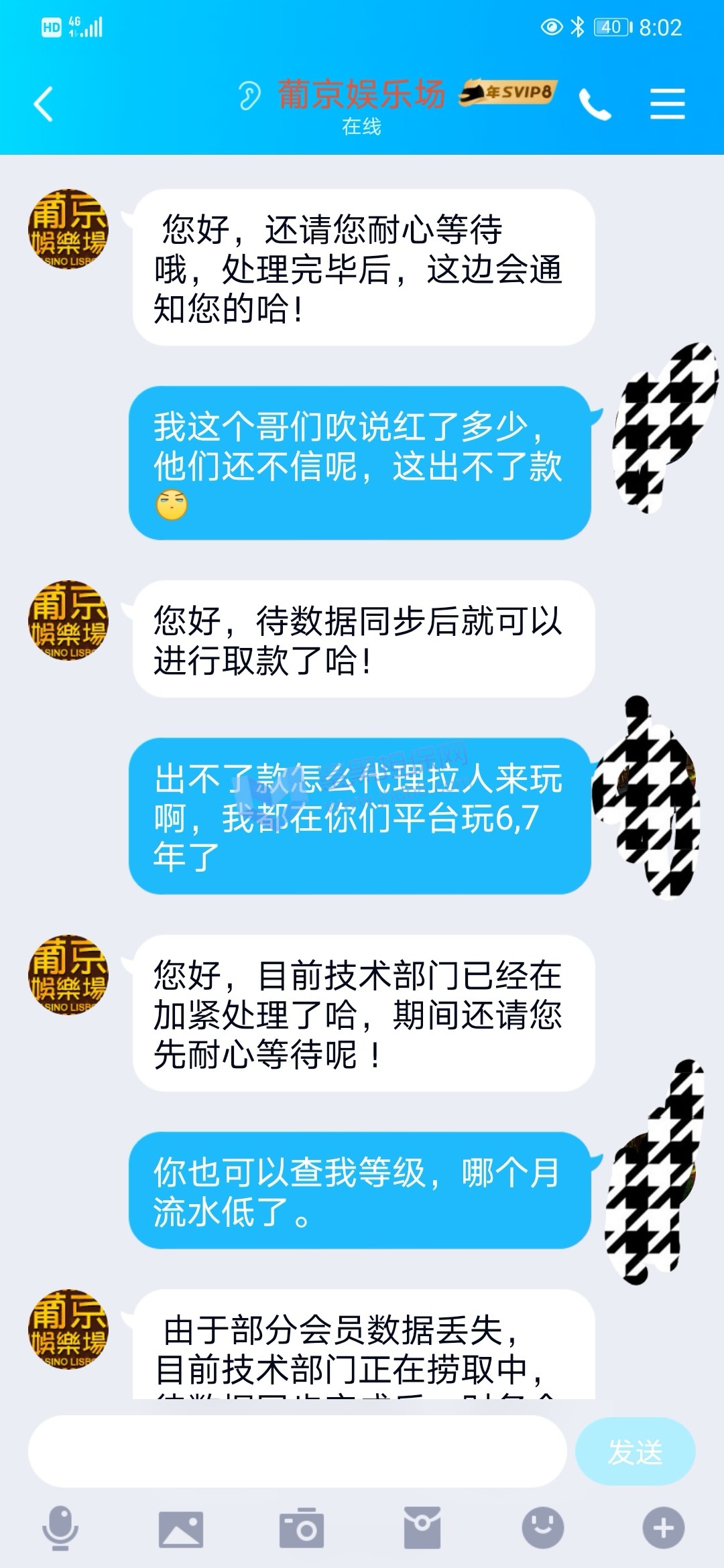Start a voice call with 葡京娱乐场
This screenshot has height=1568, width=724.
[x=595, y=105]
